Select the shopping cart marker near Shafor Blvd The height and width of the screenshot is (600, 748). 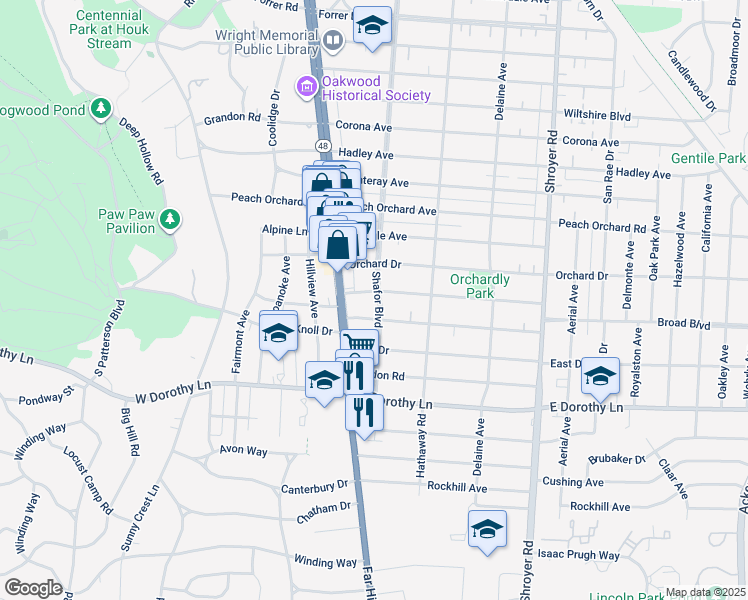[x=360, y=343]
